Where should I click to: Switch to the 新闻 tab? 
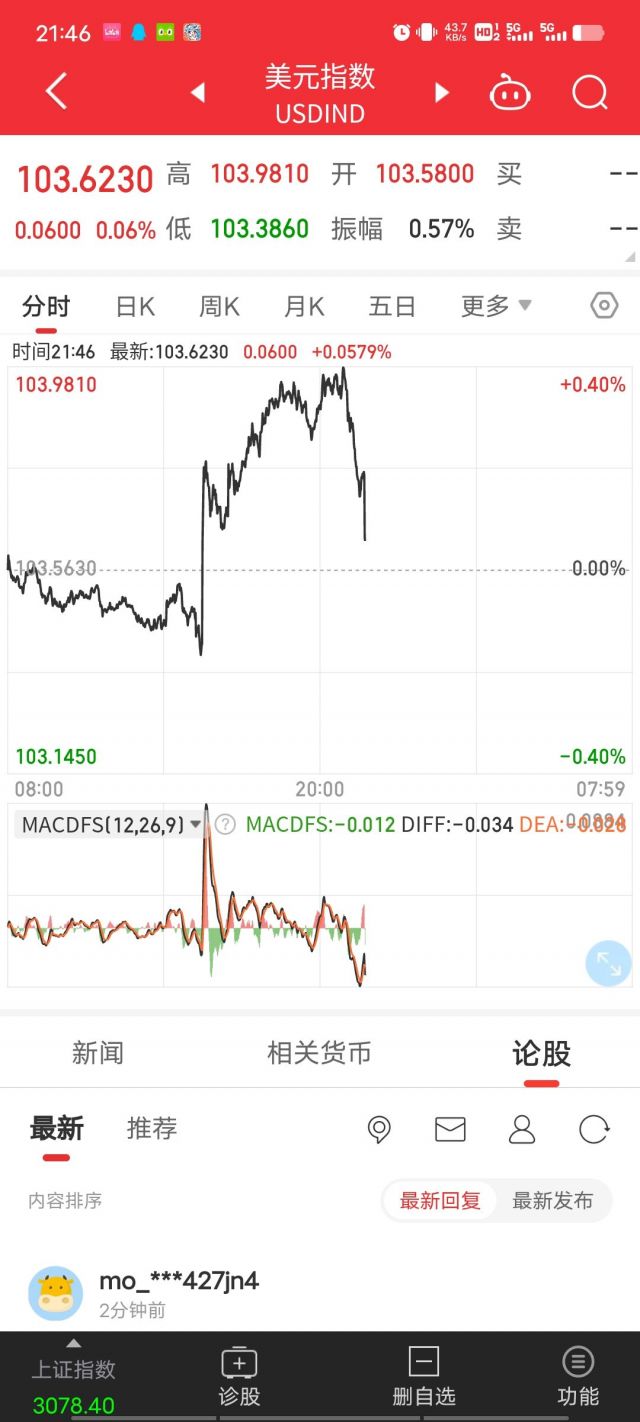(98, 1053)
